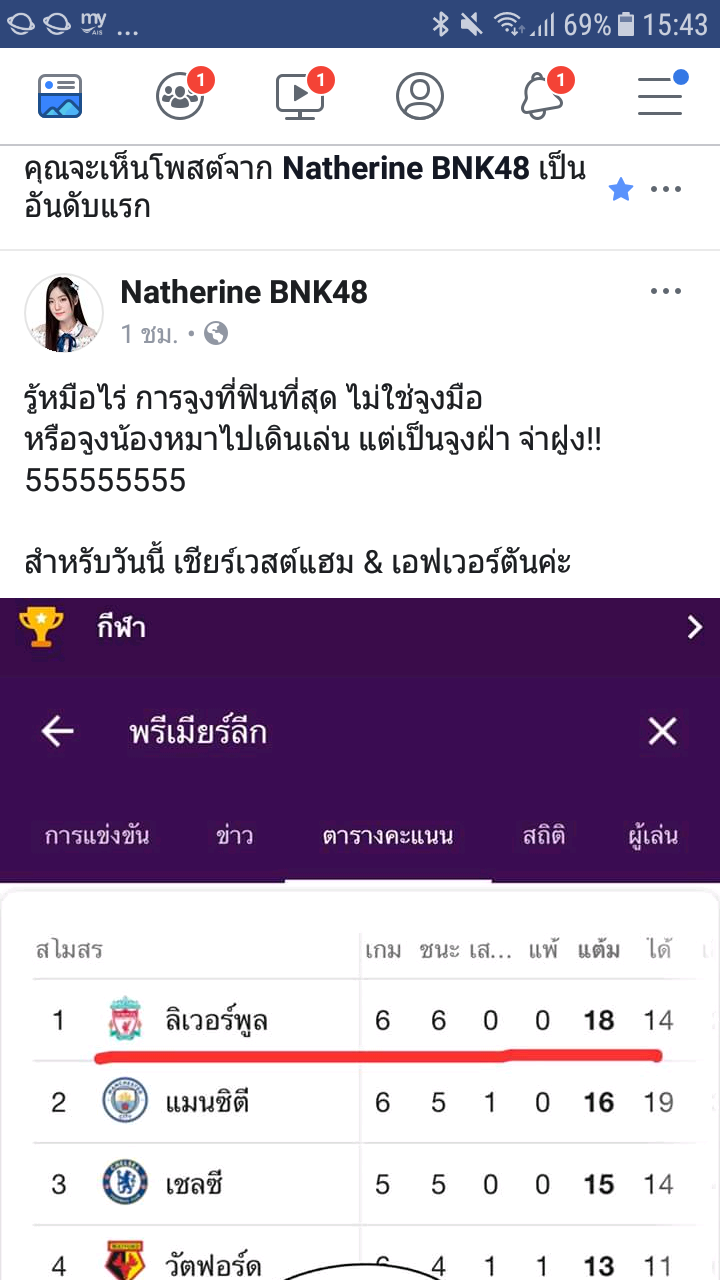
Task: Open the Groups tab
Action: 181,96
